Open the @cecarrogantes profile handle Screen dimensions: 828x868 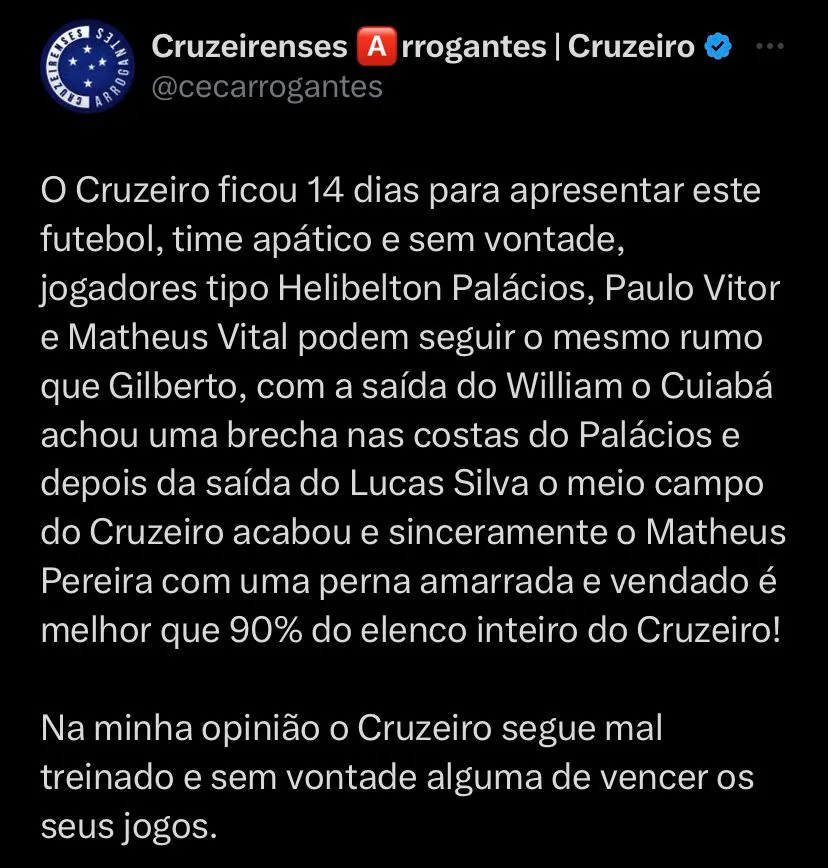pyautogui.click(x=266, y=87)
